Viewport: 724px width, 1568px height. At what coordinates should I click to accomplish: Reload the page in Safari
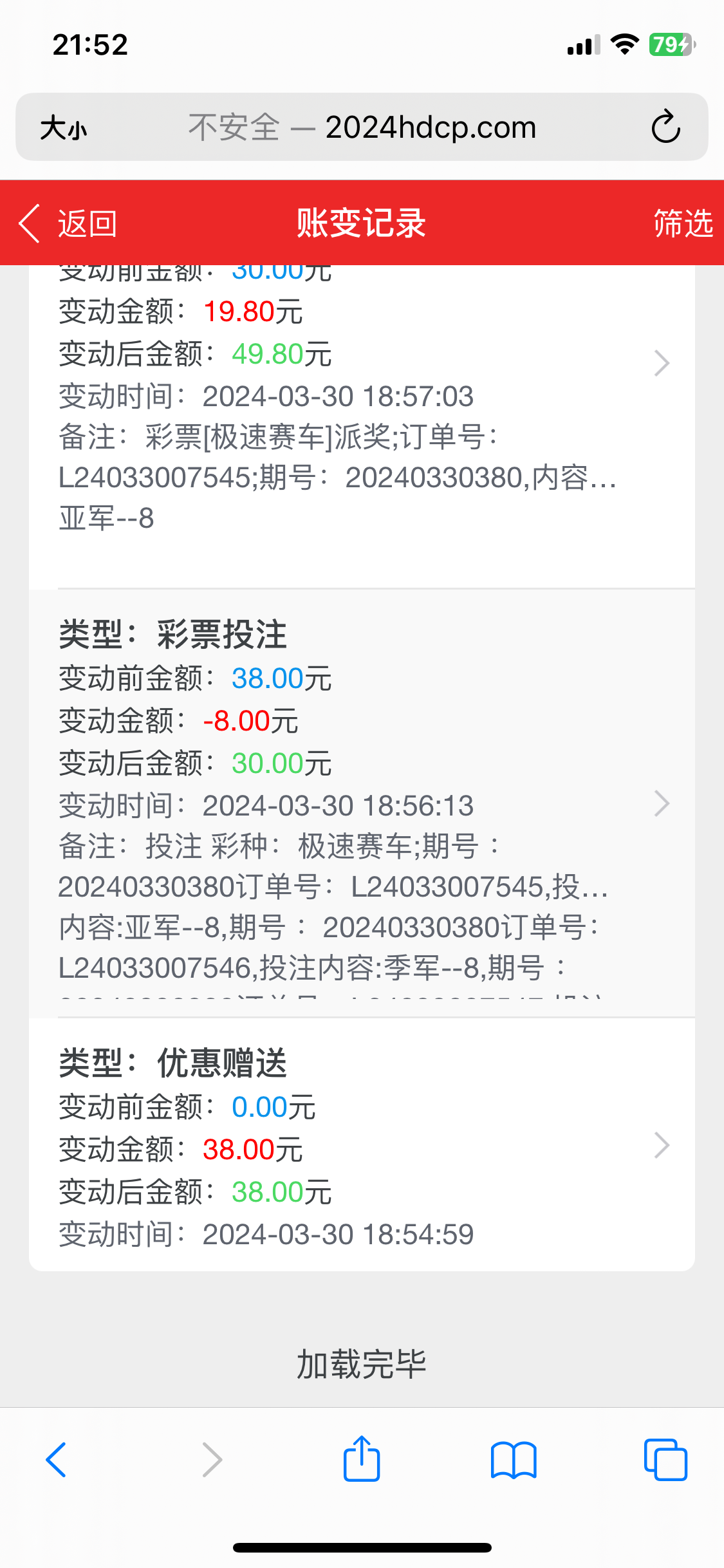665,126
